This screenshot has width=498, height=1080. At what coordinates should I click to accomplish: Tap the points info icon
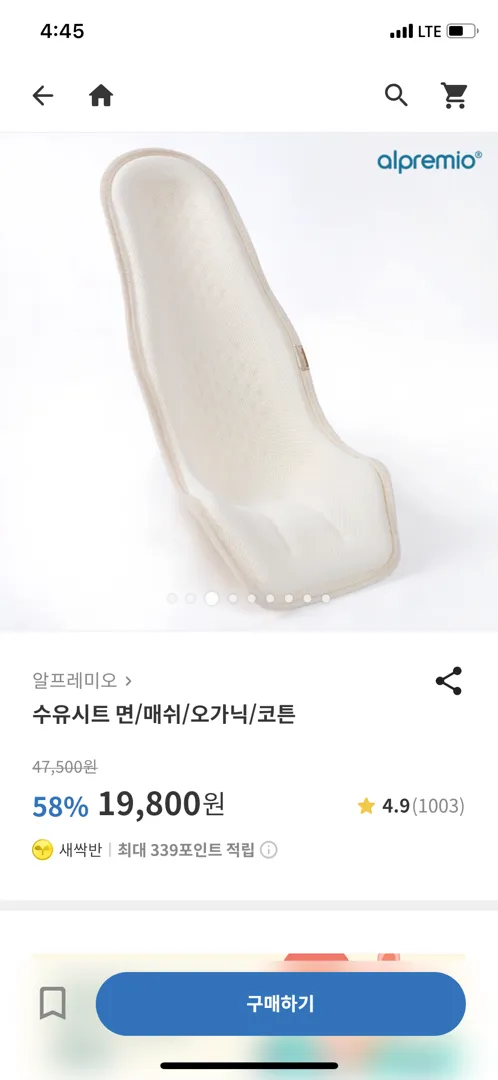pos(269,850)
